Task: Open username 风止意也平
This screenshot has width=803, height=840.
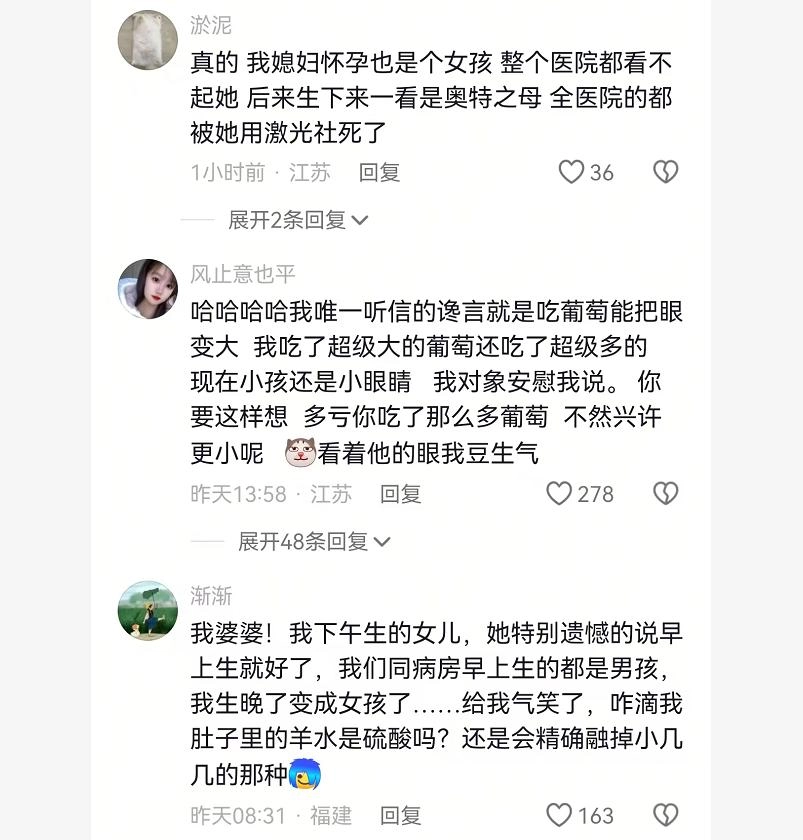Action: click(243, 274)
